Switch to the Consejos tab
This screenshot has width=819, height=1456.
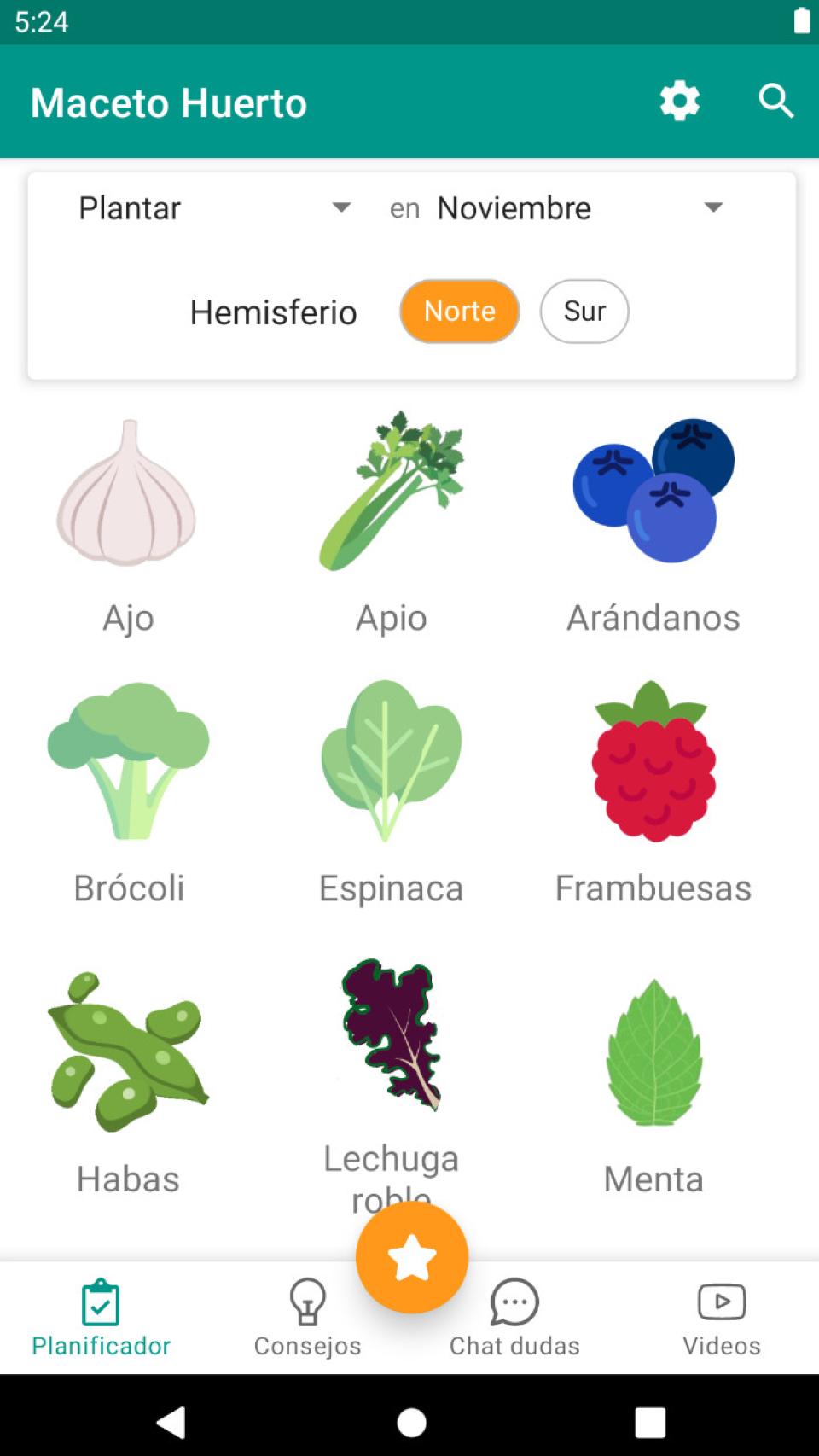(306, 1316)
